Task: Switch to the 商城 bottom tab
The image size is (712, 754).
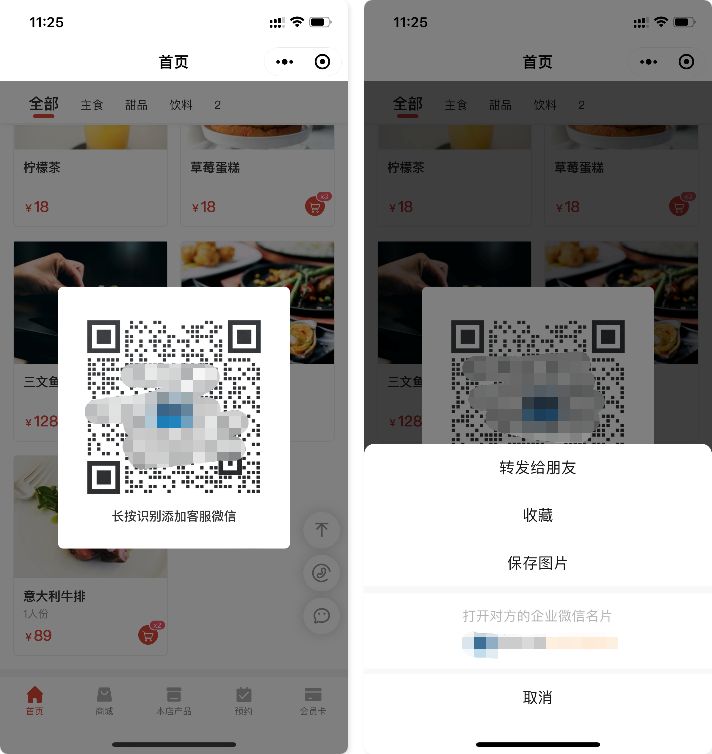Action: tap(104, 700)
